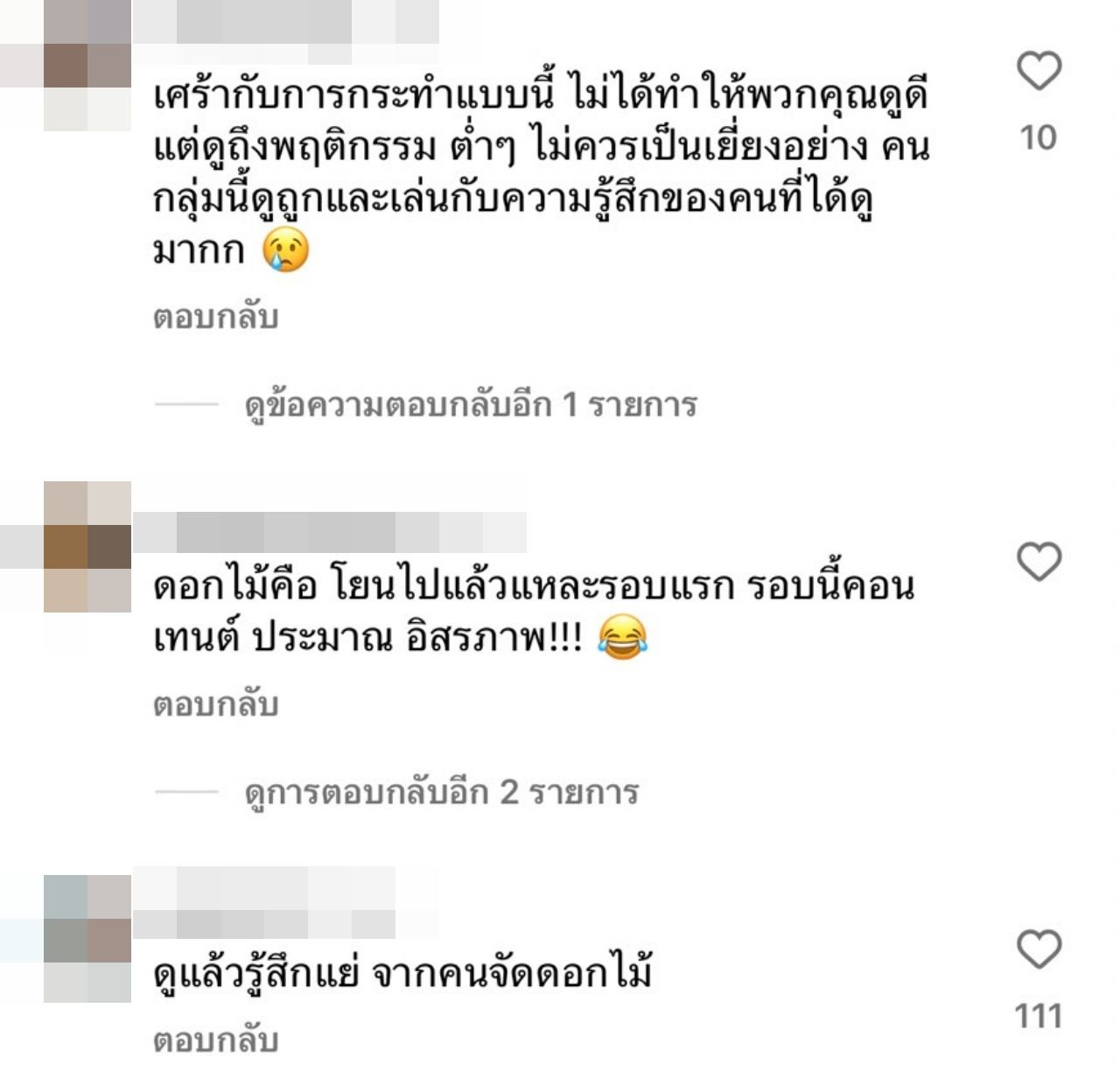The image size is (1120, 1092).
Task: Like the comment ดูแล้วรู้สึกแย่ จากคนจัดดอกไม้
Action: (1039, 950)
